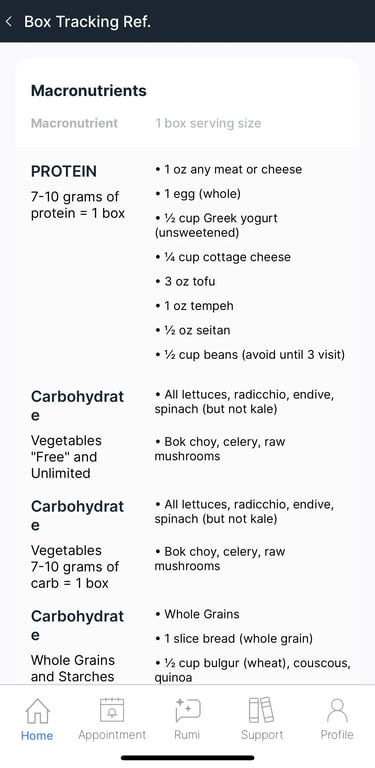Go back from Box Tracking Ref.
375x768 pixels.
[9, 22]
